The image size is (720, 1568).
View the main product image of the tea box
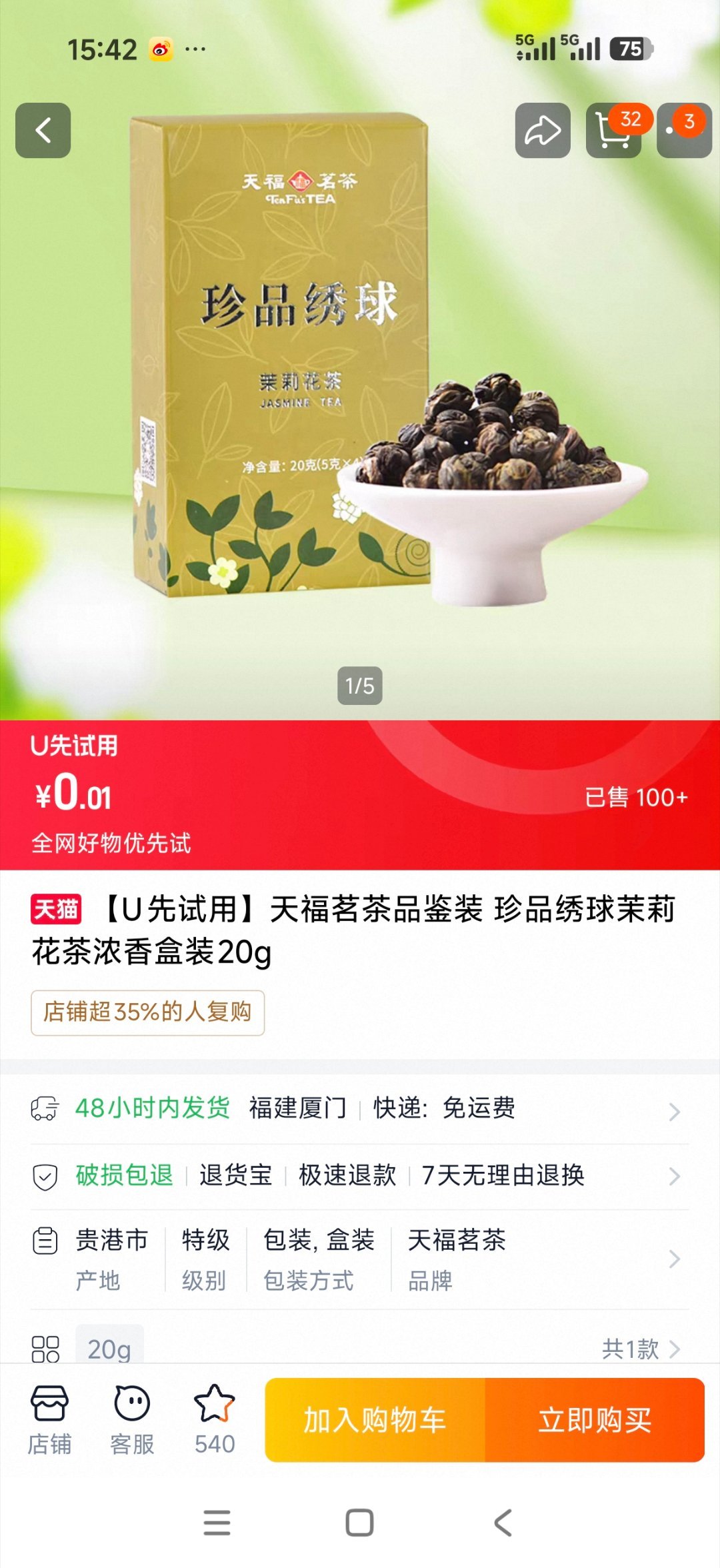(x=360, y=373)
